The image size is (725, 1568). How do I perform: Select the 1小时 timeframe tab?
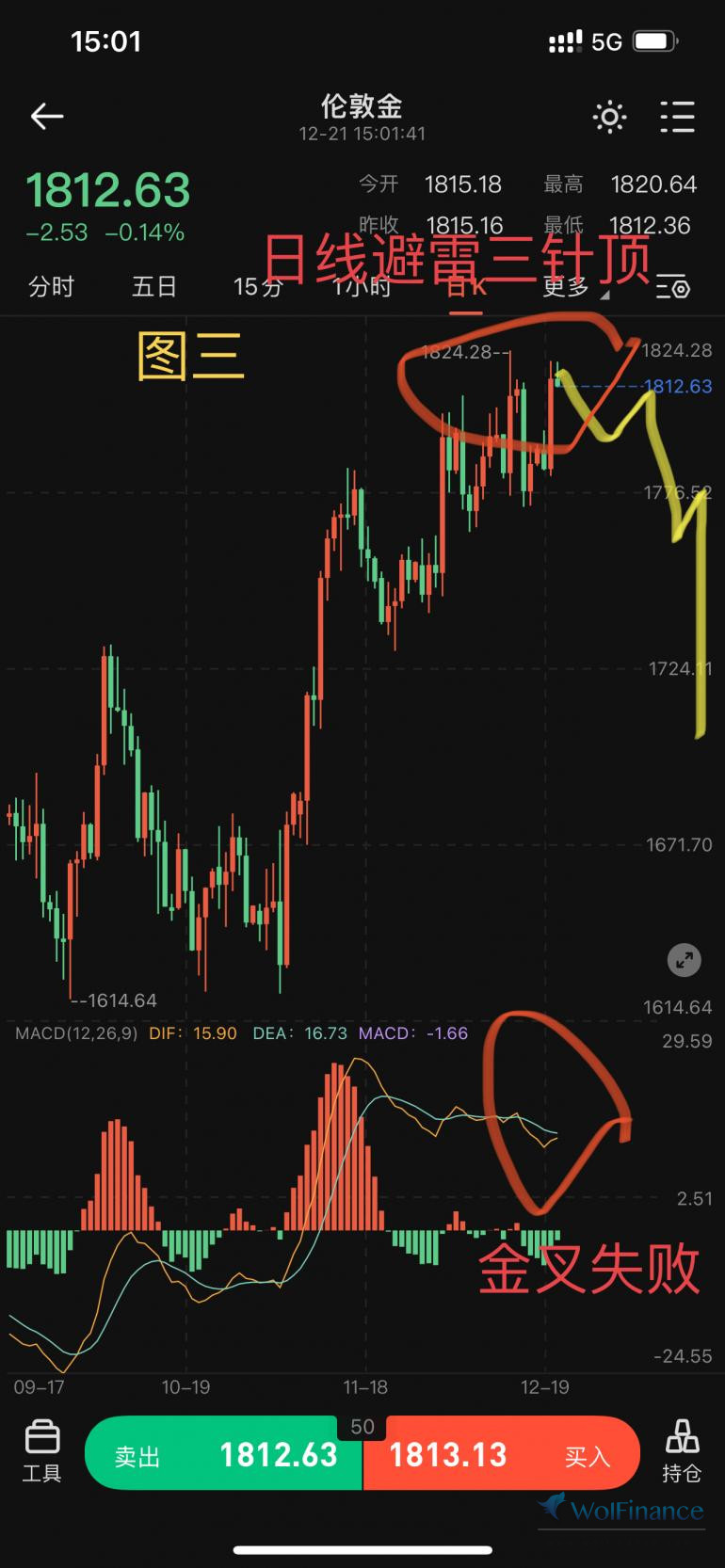362,287
